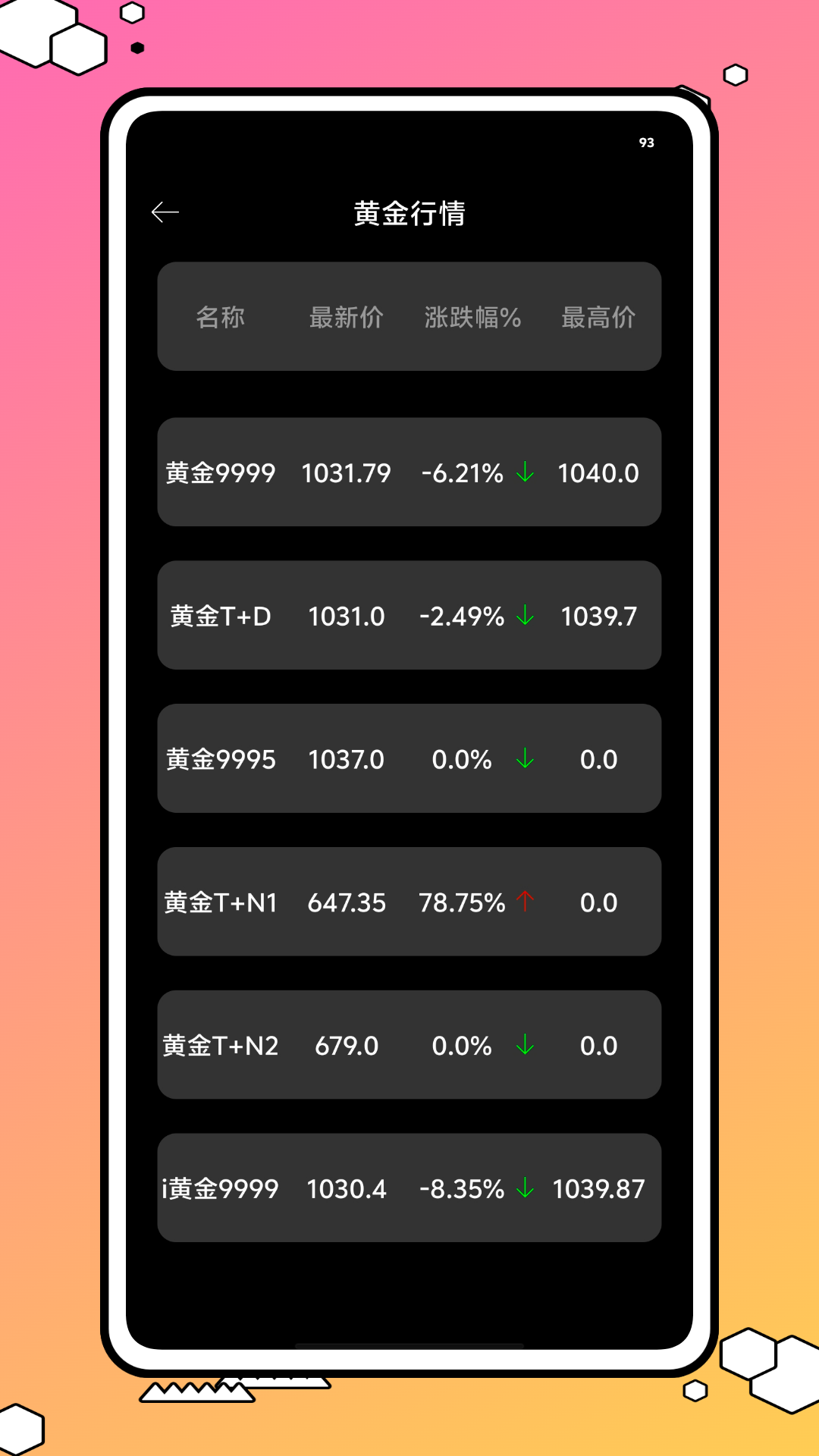This screenshot has width=819, height=1456.
Task: Sort by the 涨跌幅% column
Action: point(472,318)
